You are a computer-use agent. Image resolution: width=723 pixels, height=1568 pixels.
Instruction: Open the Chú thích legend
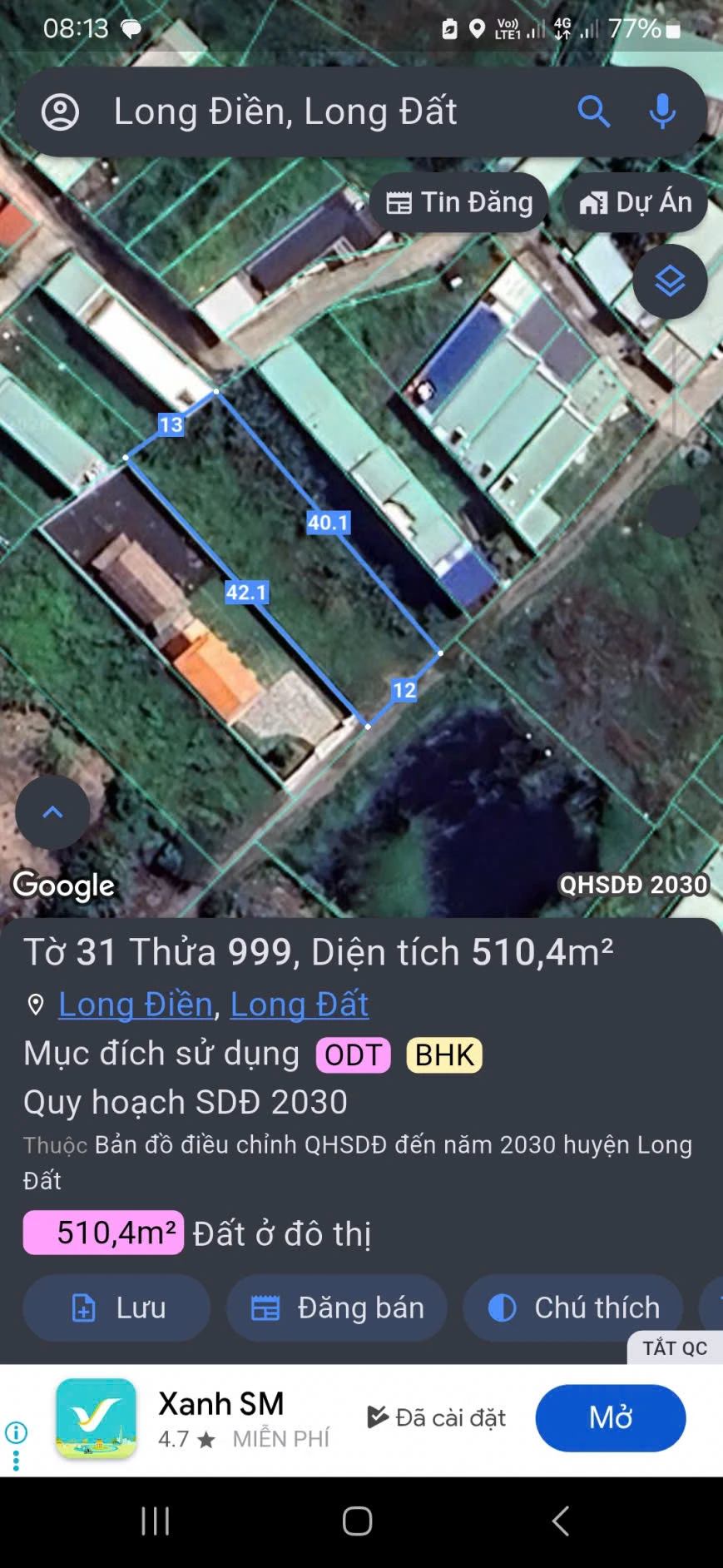tap(573, 1307)
